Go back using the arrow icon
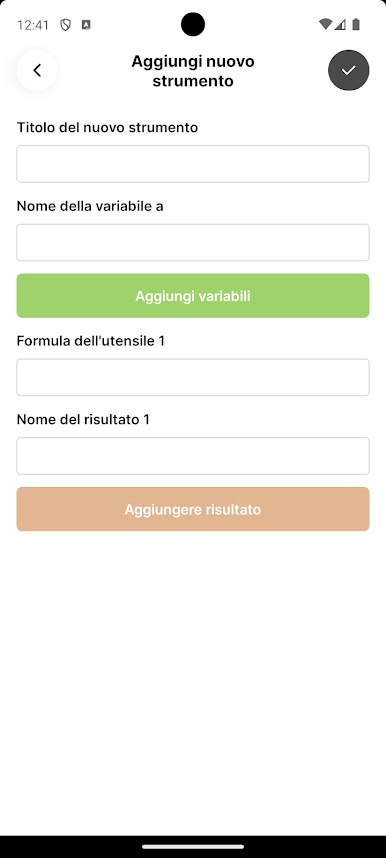386x858 pixels. tap(37, 70)
